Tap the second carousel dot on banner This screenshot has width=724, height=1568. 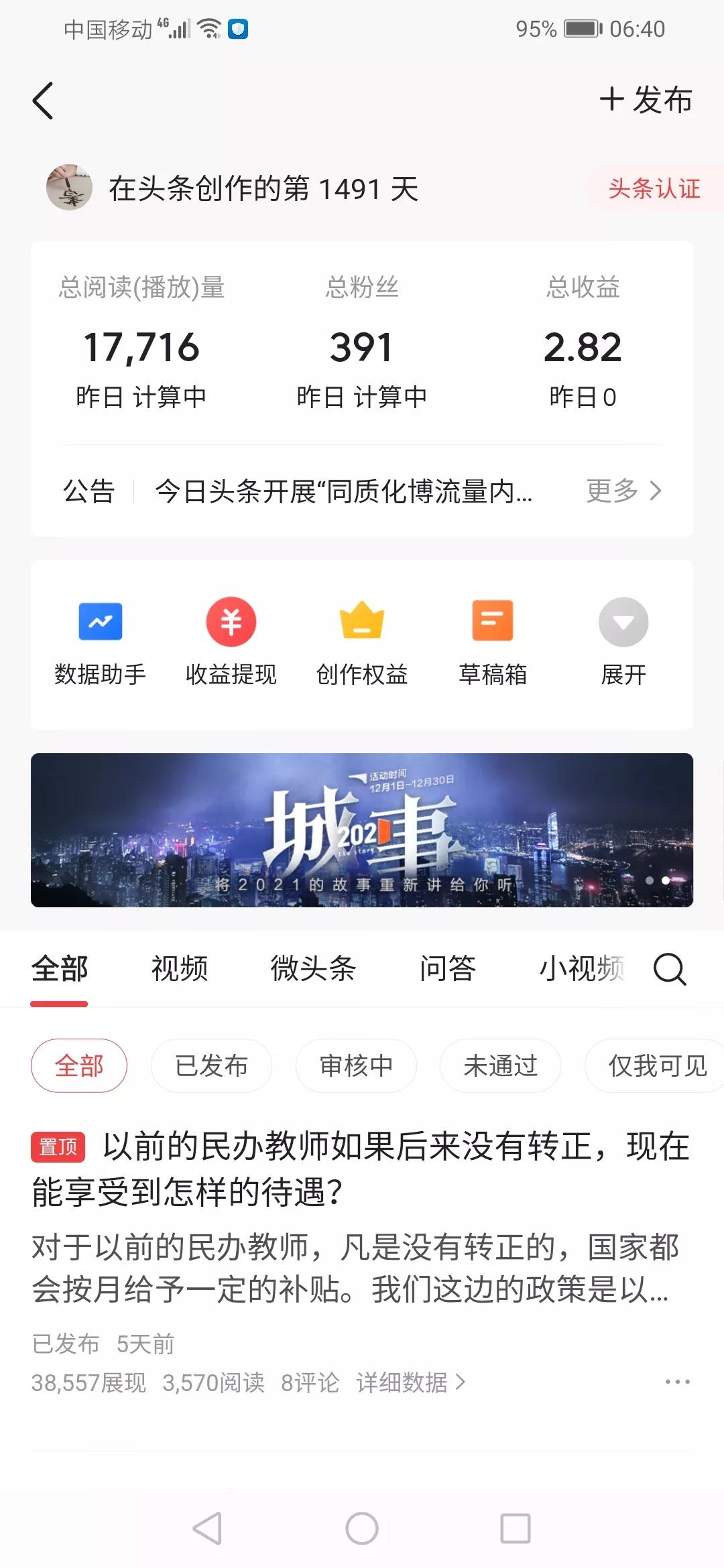(666, 881)
